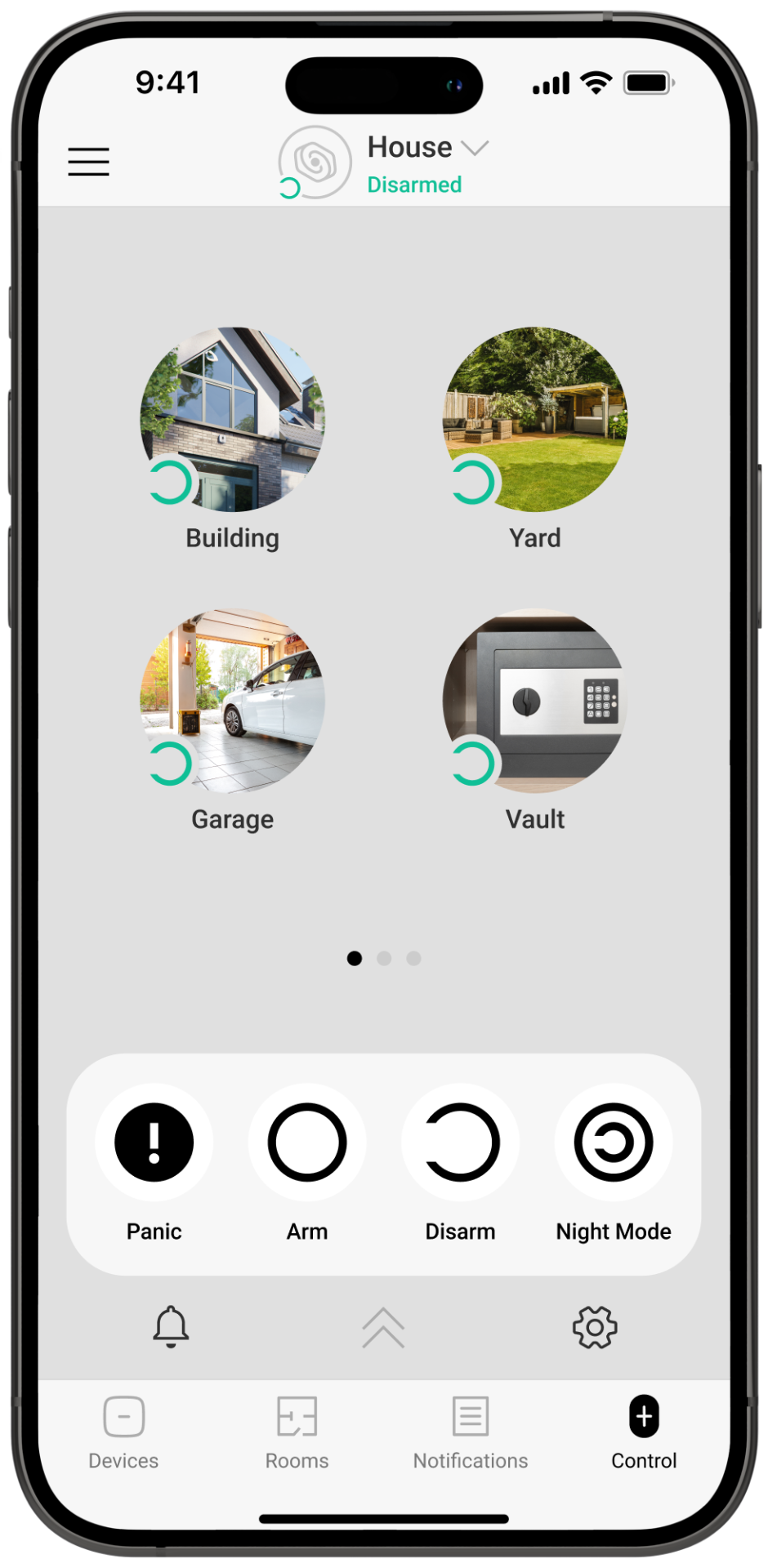Expand the panel with double chevron
Screen dimensions: 768x1568
(383, 1328)
